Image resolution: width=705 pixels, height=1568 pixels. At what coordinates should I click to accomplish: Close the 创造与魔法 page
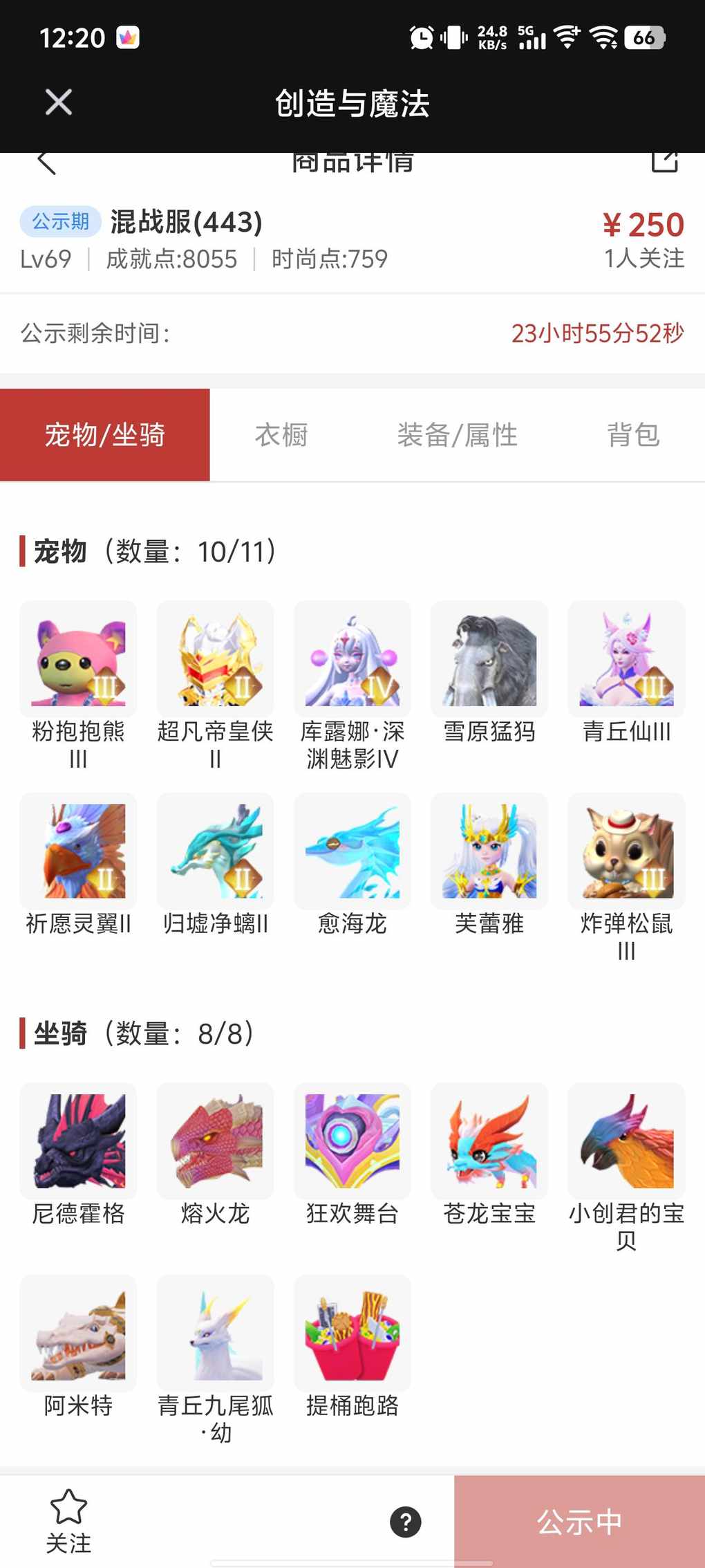59,102
